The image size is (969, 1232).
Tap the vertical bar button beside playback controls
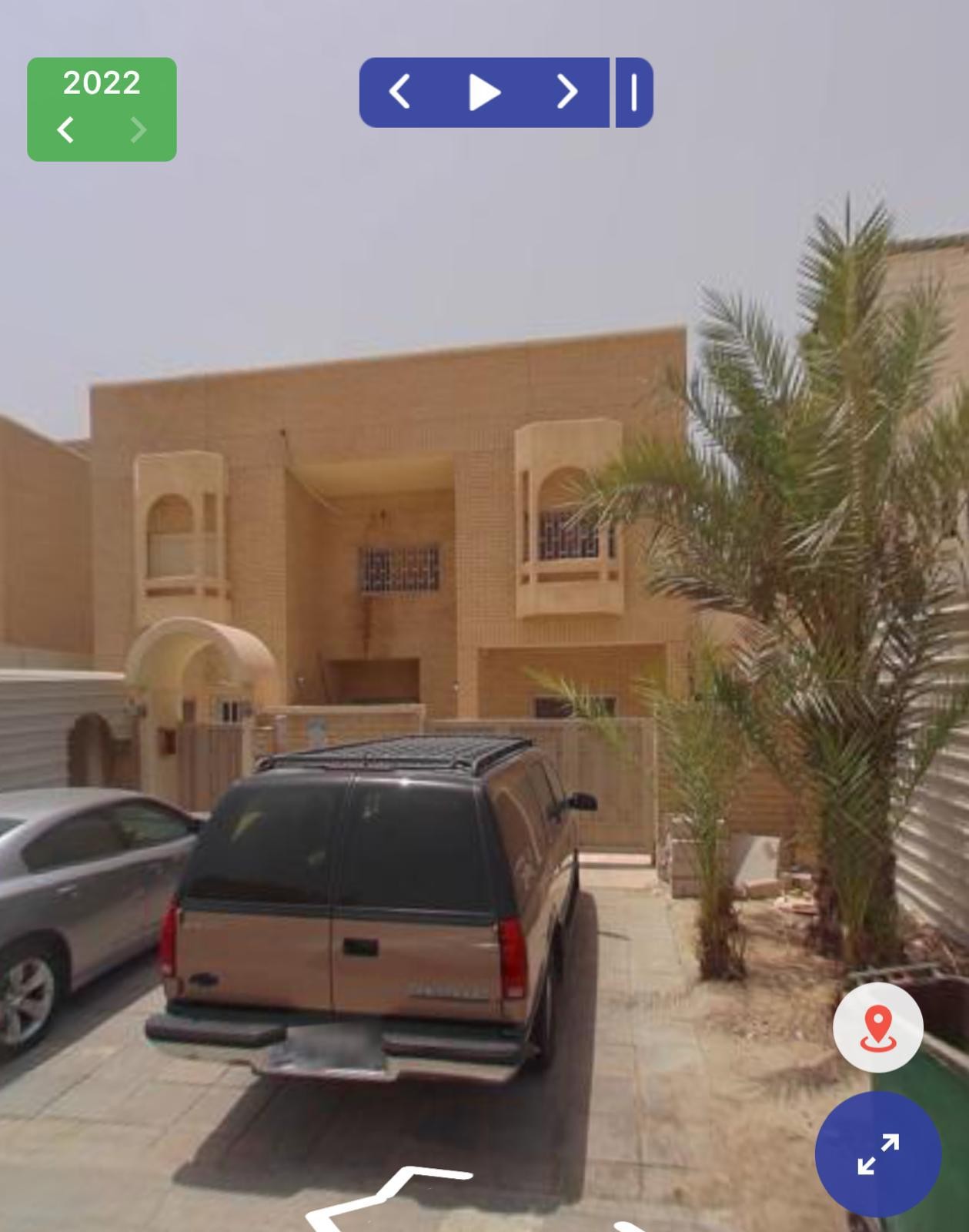634,92
